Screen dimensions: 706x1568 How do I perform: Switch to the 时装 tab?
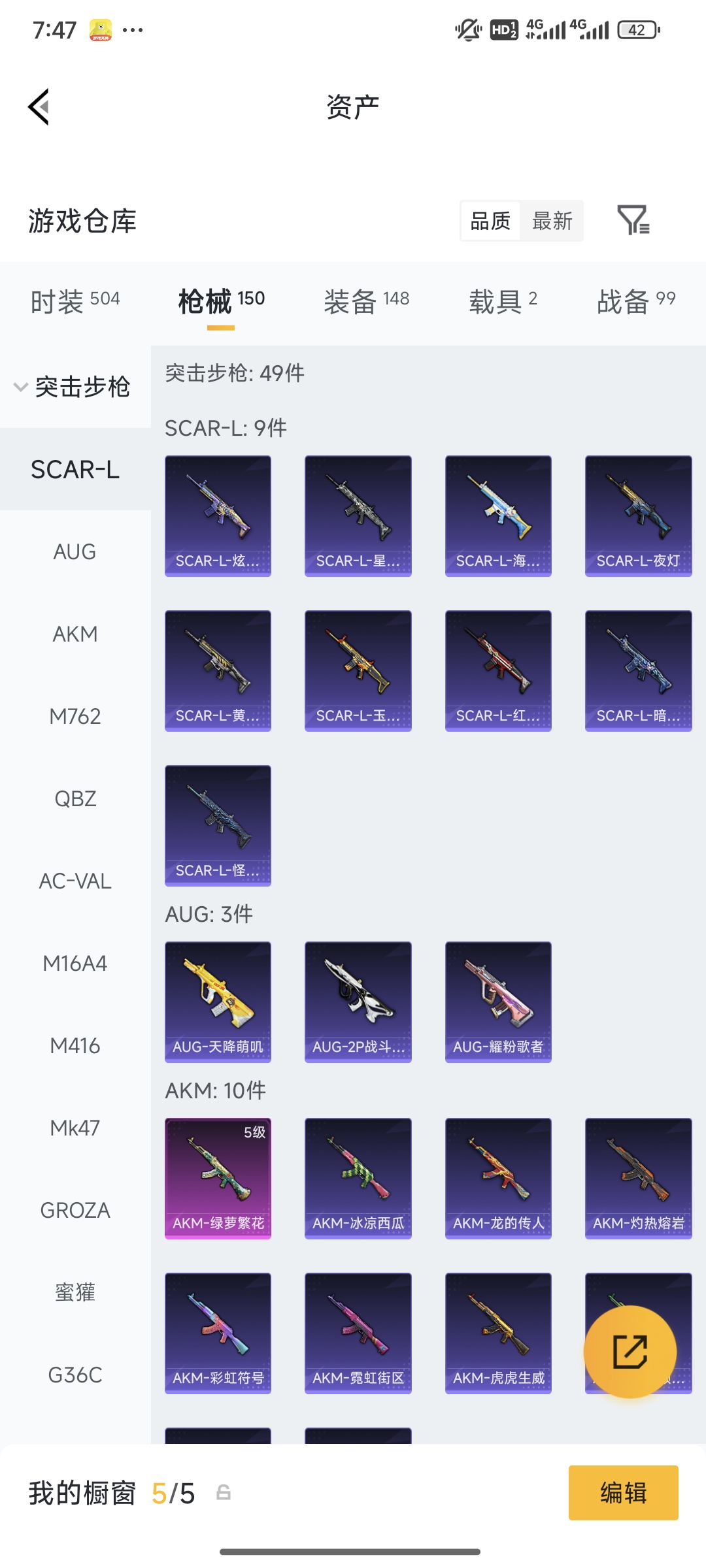pos(75,301)
